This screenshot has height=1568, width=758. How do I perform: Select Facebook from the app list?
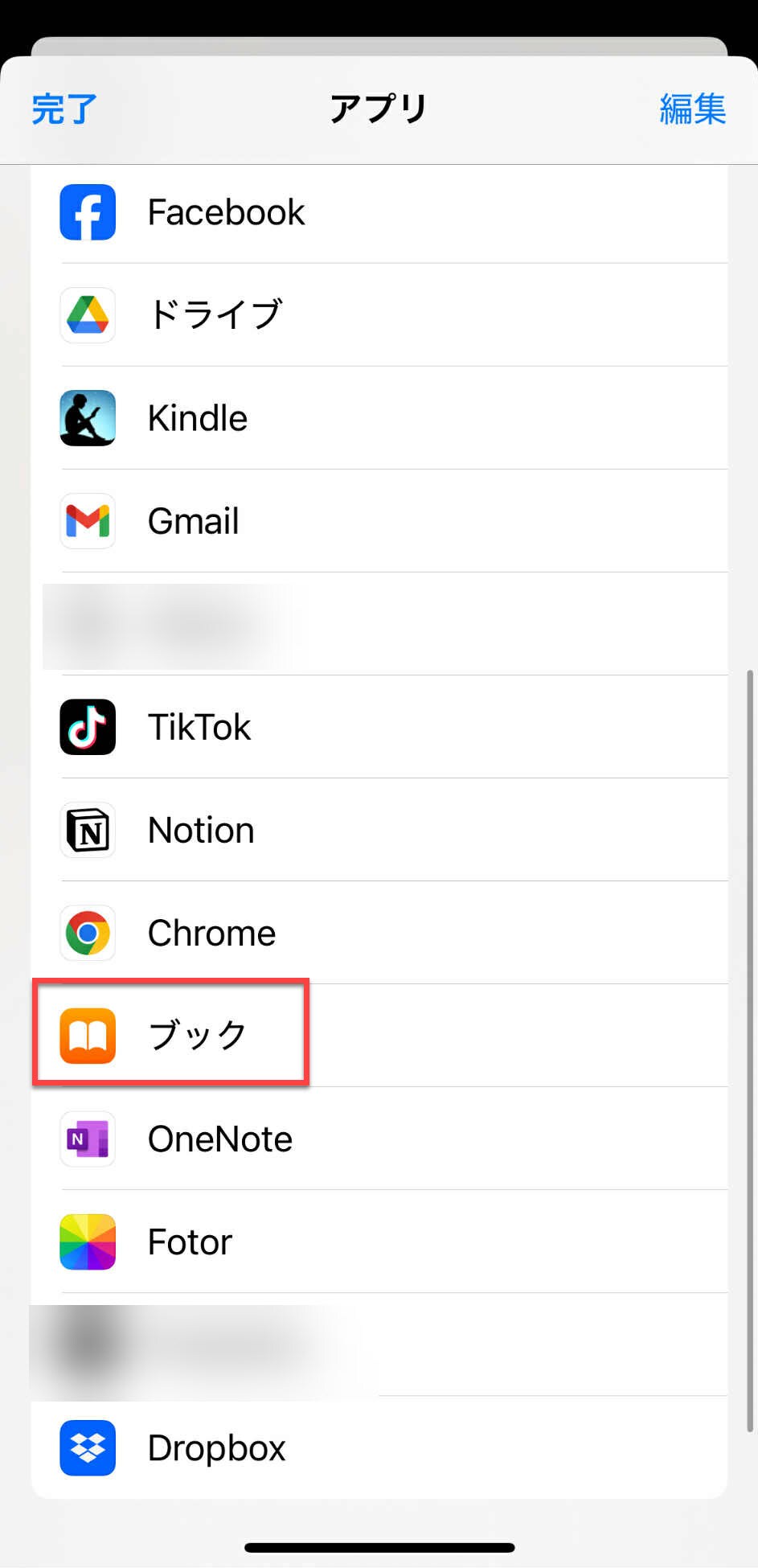226,212
